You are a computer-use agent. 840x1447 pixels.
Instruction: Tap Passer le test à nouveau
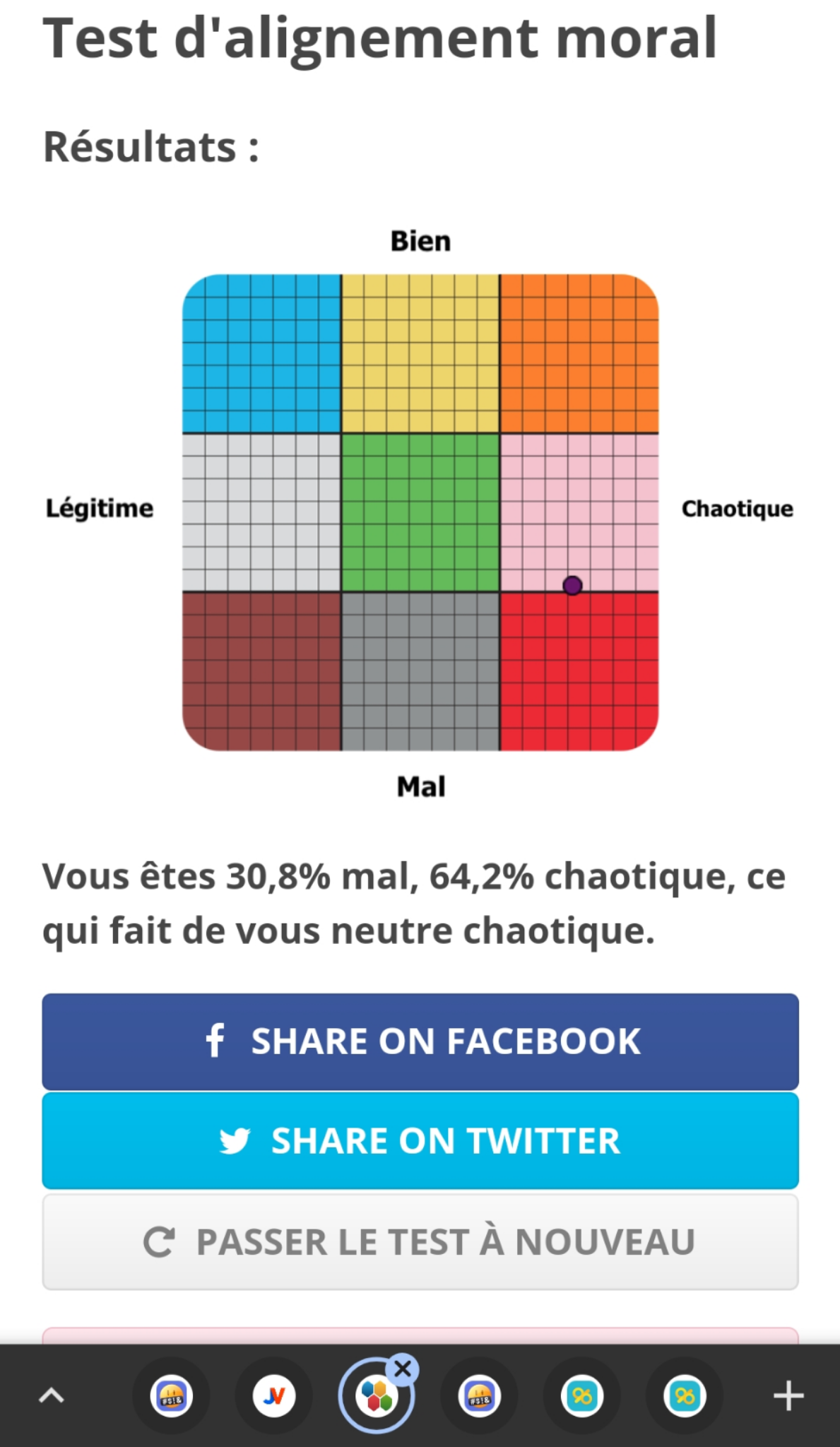420,1242
